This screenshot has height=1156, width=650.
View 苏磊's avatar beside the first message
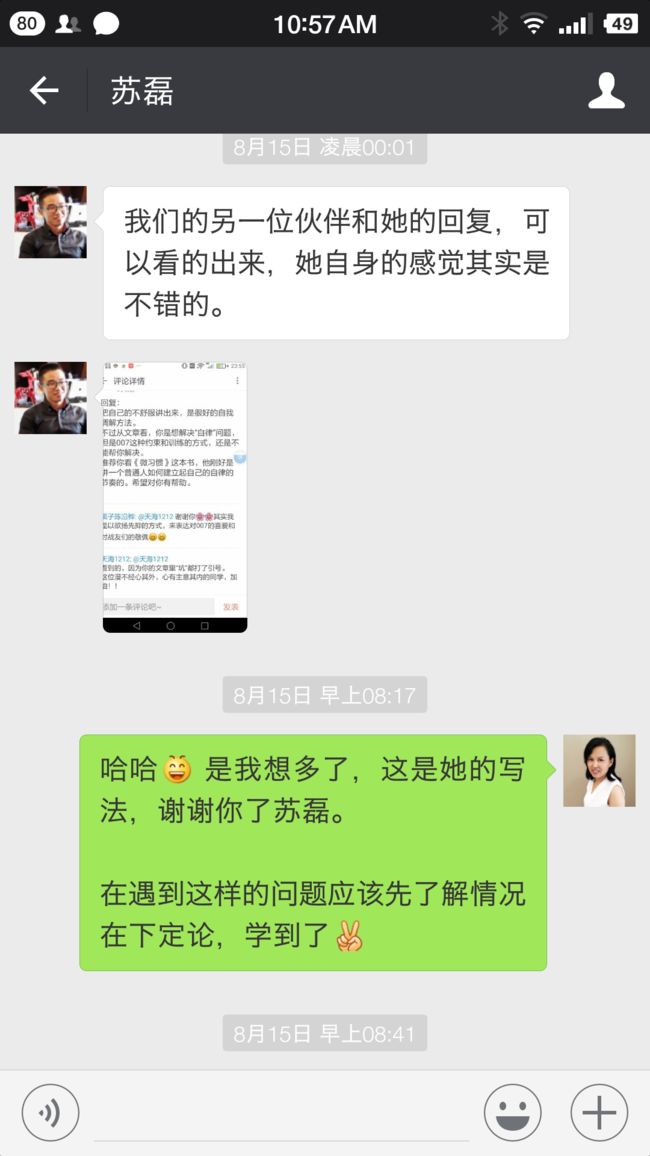(51, 222)
